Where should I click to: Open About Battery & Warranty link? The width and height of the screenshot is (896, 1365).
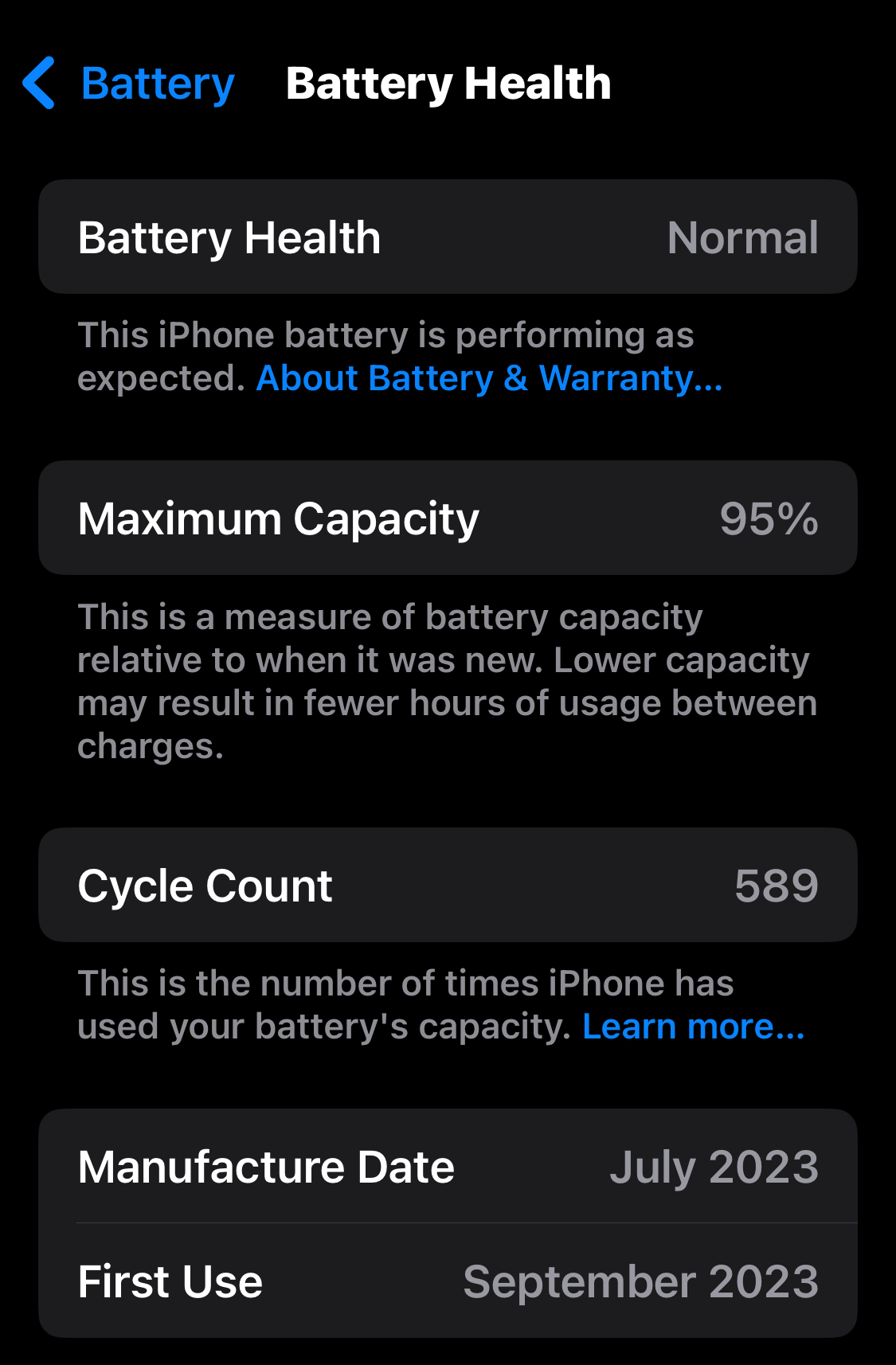point(489,378)
